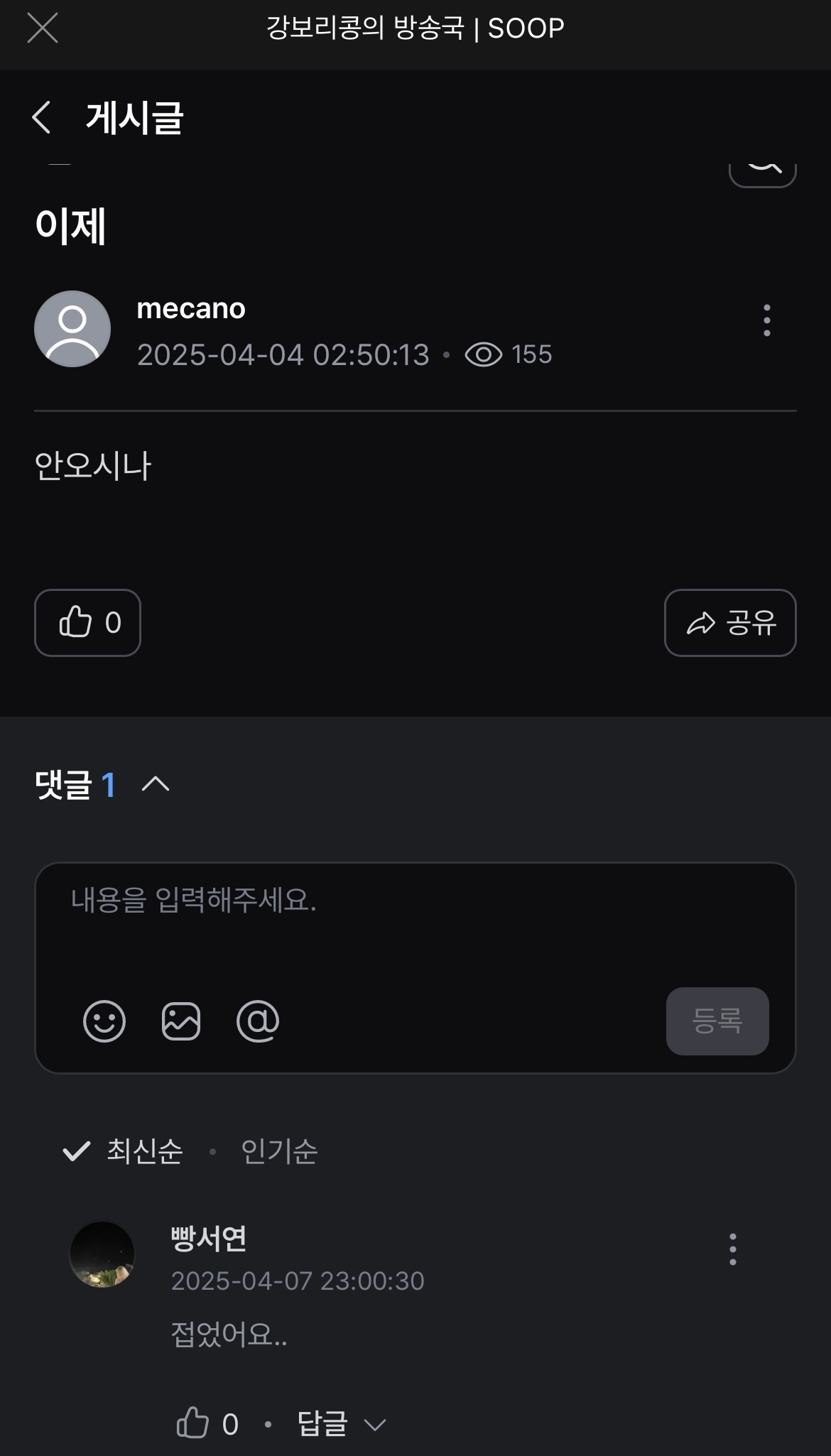View 빵서연's profile avatar
831x1456 pixels.
[102, 1254]
